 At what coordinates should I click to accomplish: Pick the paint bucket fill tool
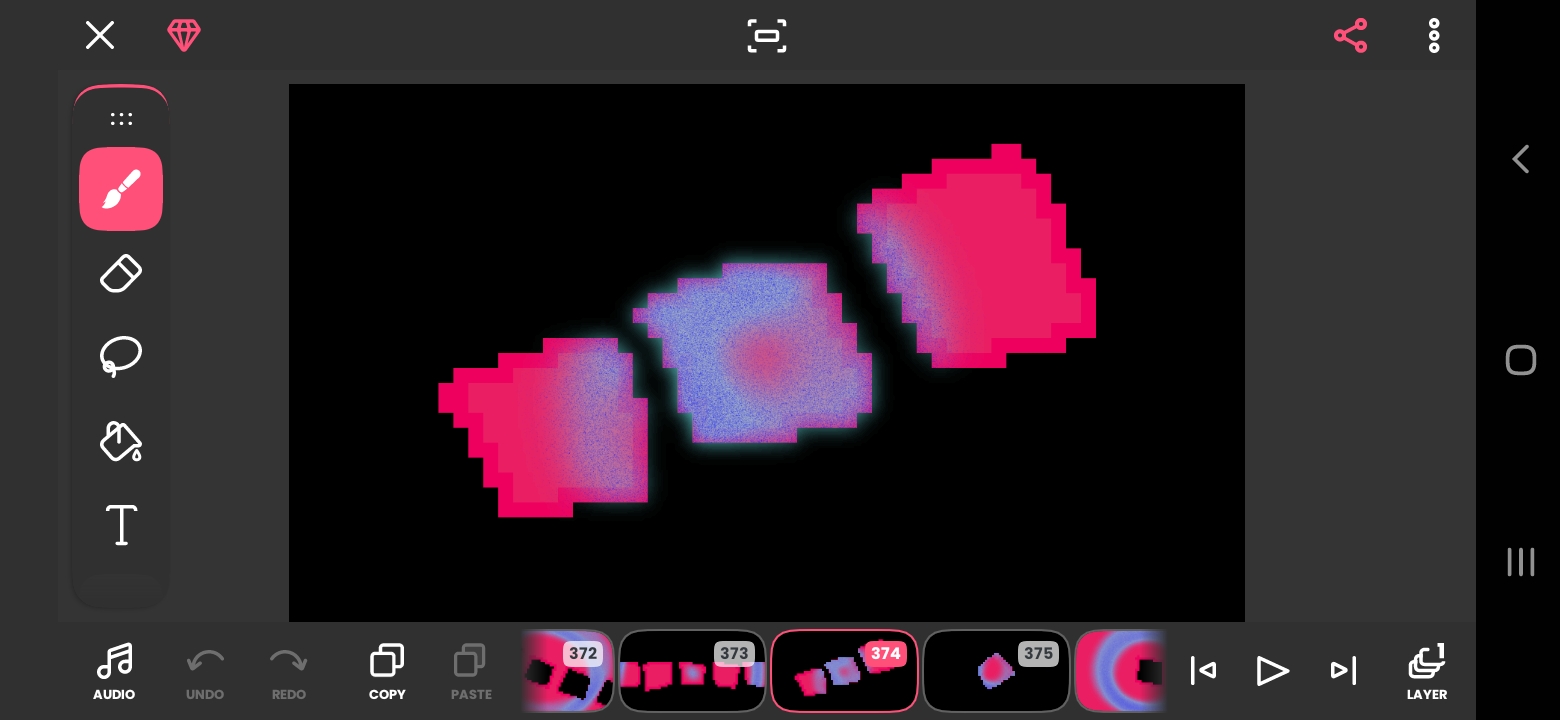[x=121, y=441]
